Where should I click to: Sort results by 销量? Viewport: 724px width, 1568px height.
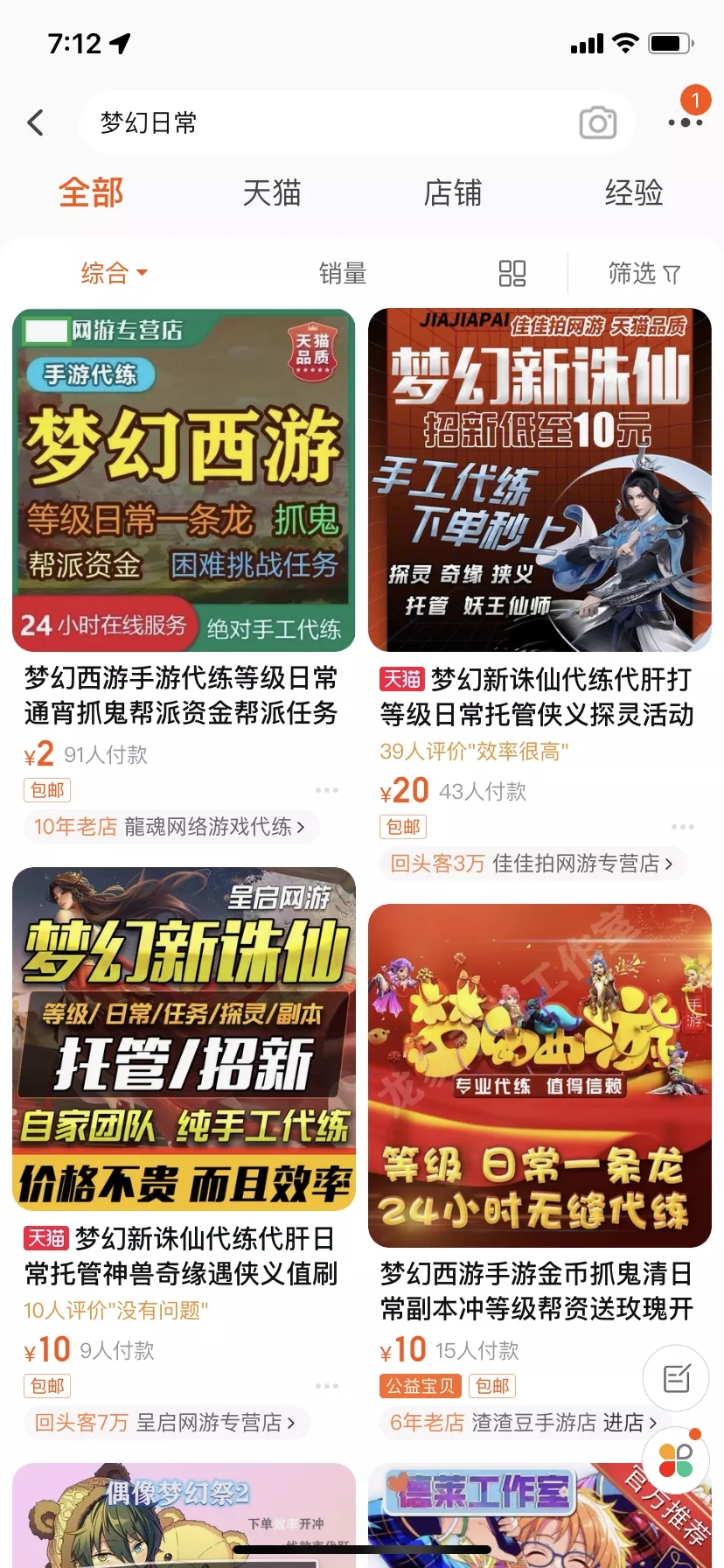click(x=342, y=274)
